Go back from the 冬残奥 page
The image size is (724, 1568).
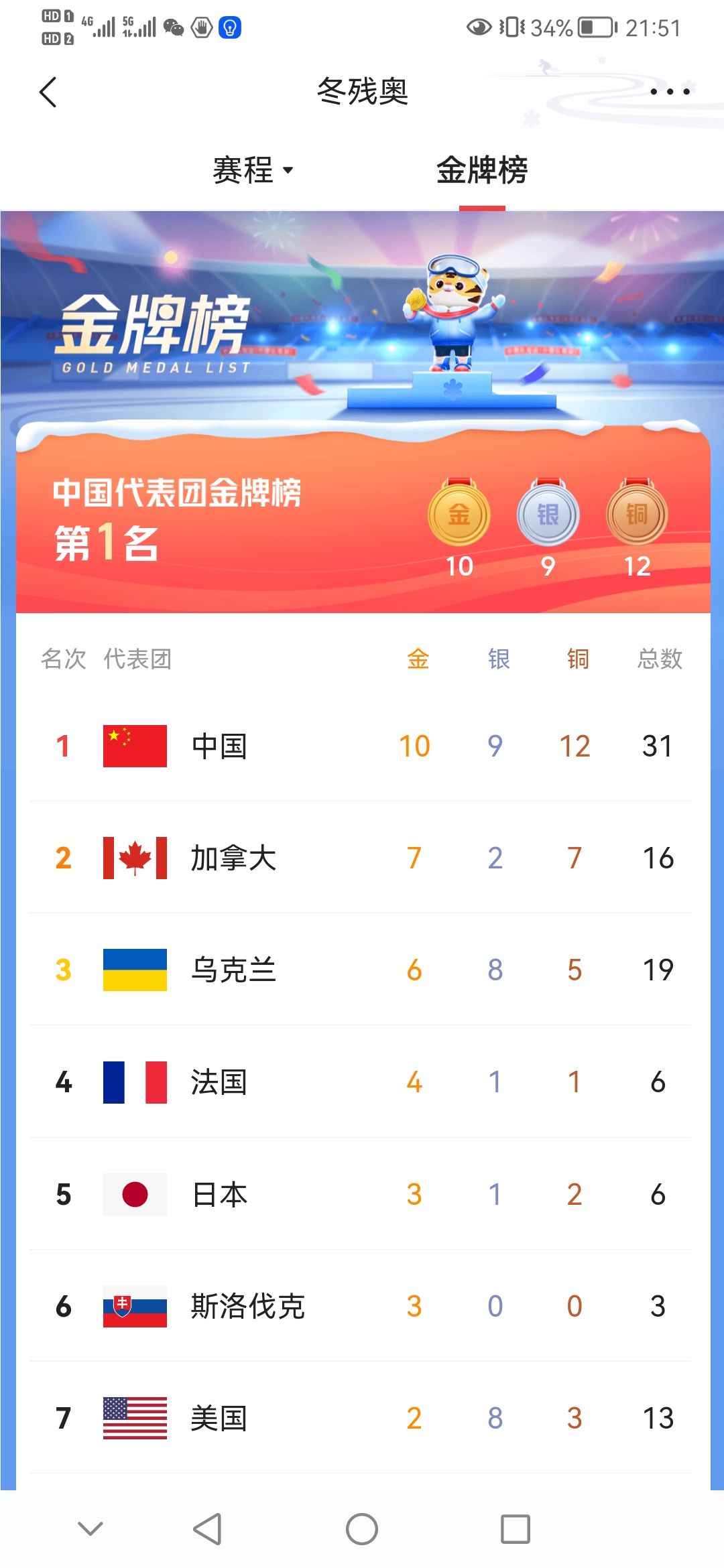pos(48,92)
